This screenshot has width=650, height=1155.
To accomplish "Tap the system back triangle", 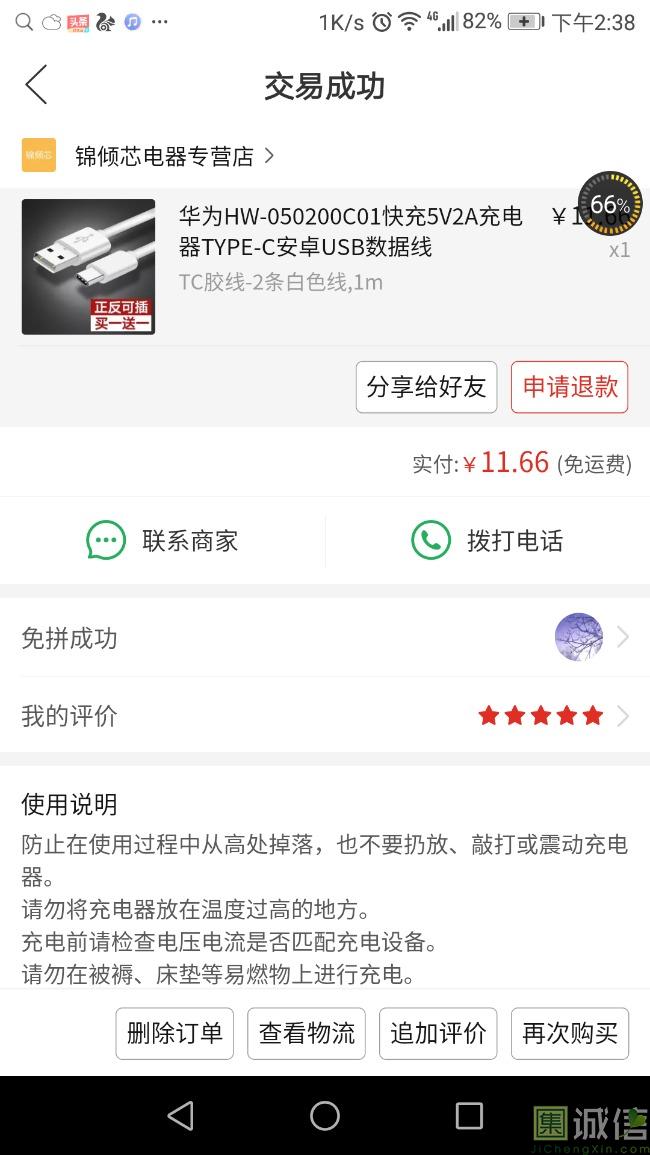I will 181,1116.
